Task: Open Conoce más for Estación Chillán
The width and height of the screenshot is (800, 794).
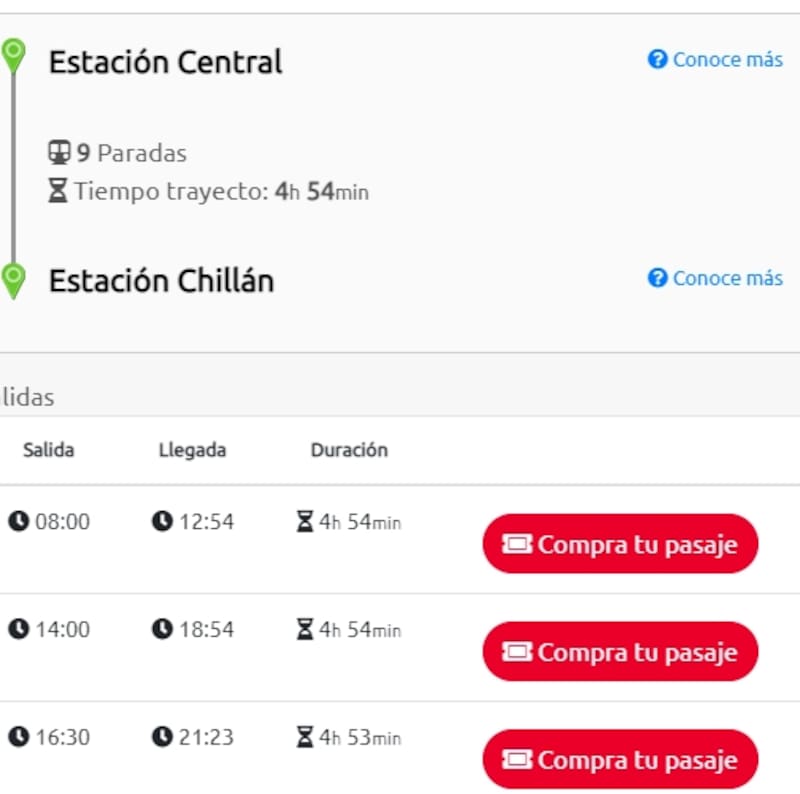Action: [716, 278]
